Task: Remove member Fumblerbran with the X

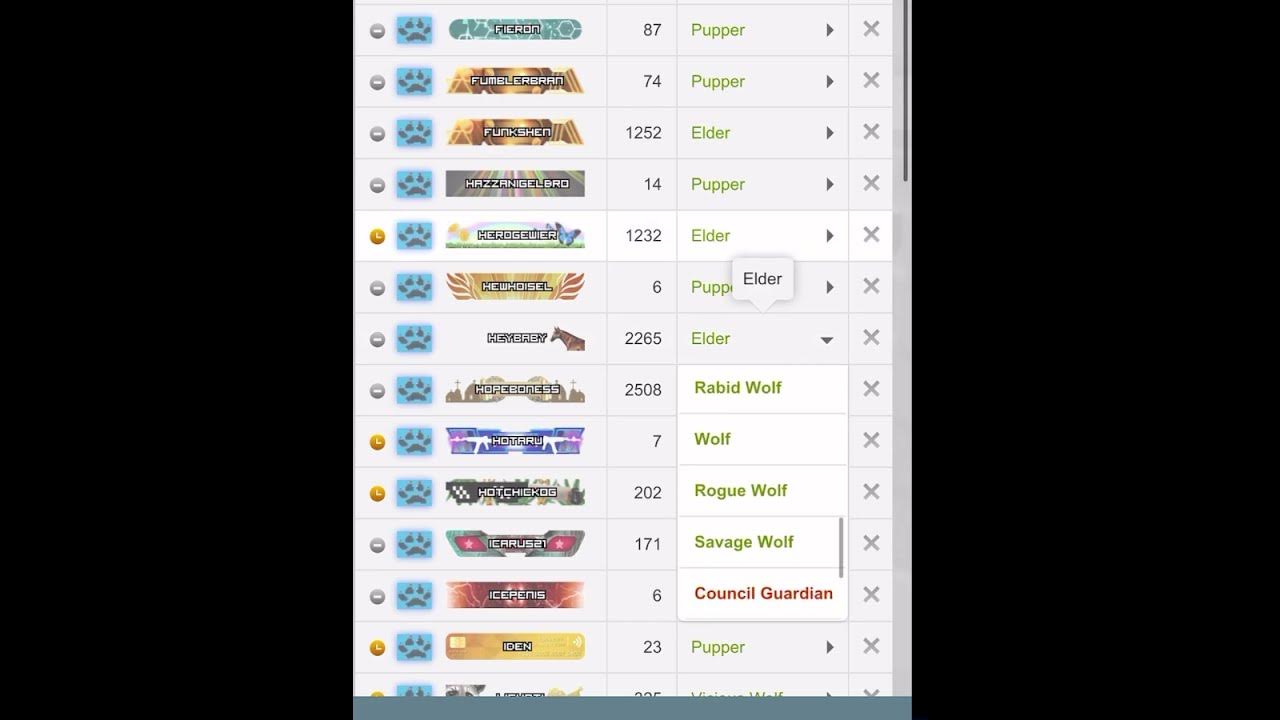Action: (871, 80)
